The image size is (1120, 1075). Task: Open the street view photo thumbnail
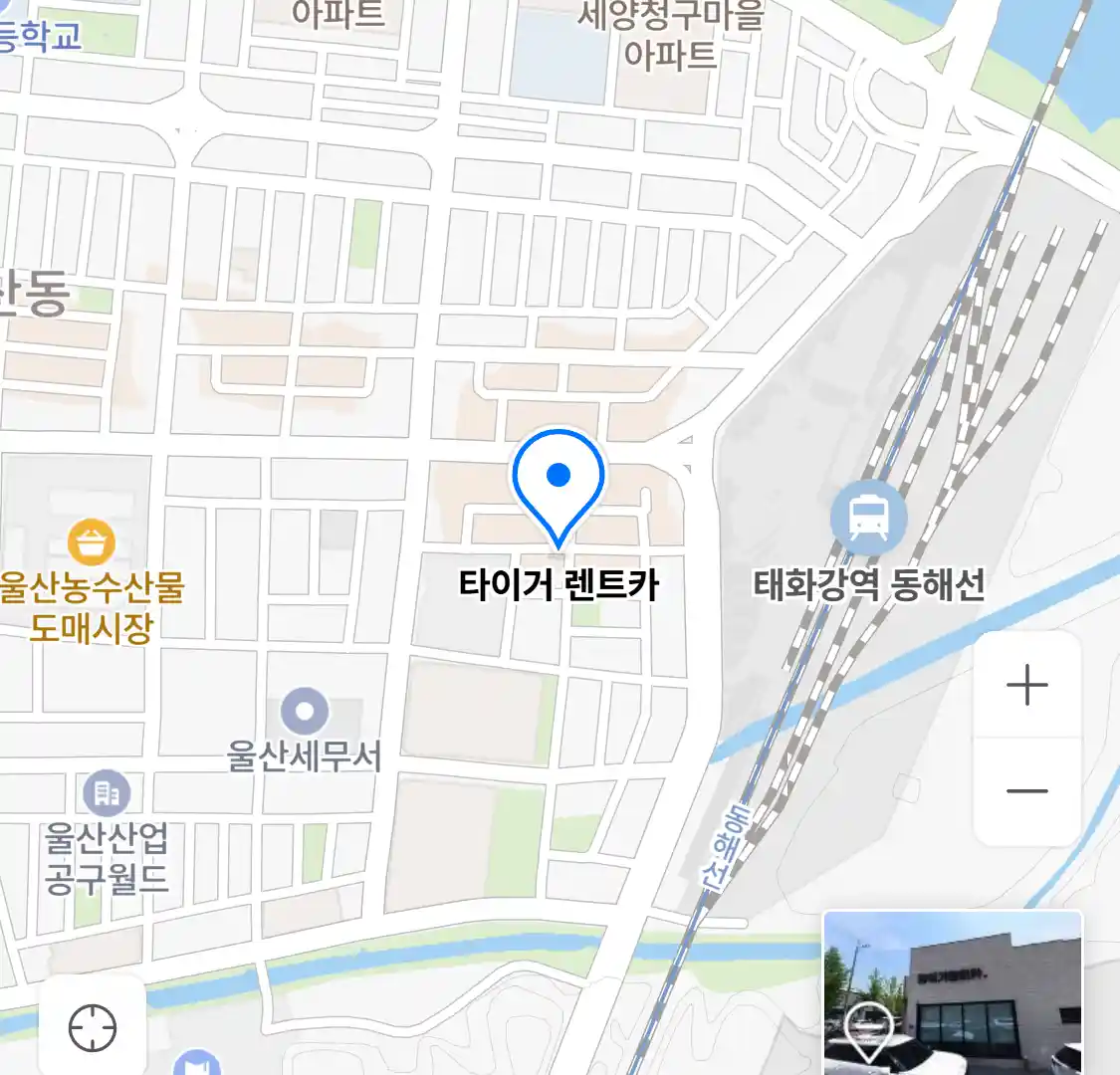coord(952,992)
